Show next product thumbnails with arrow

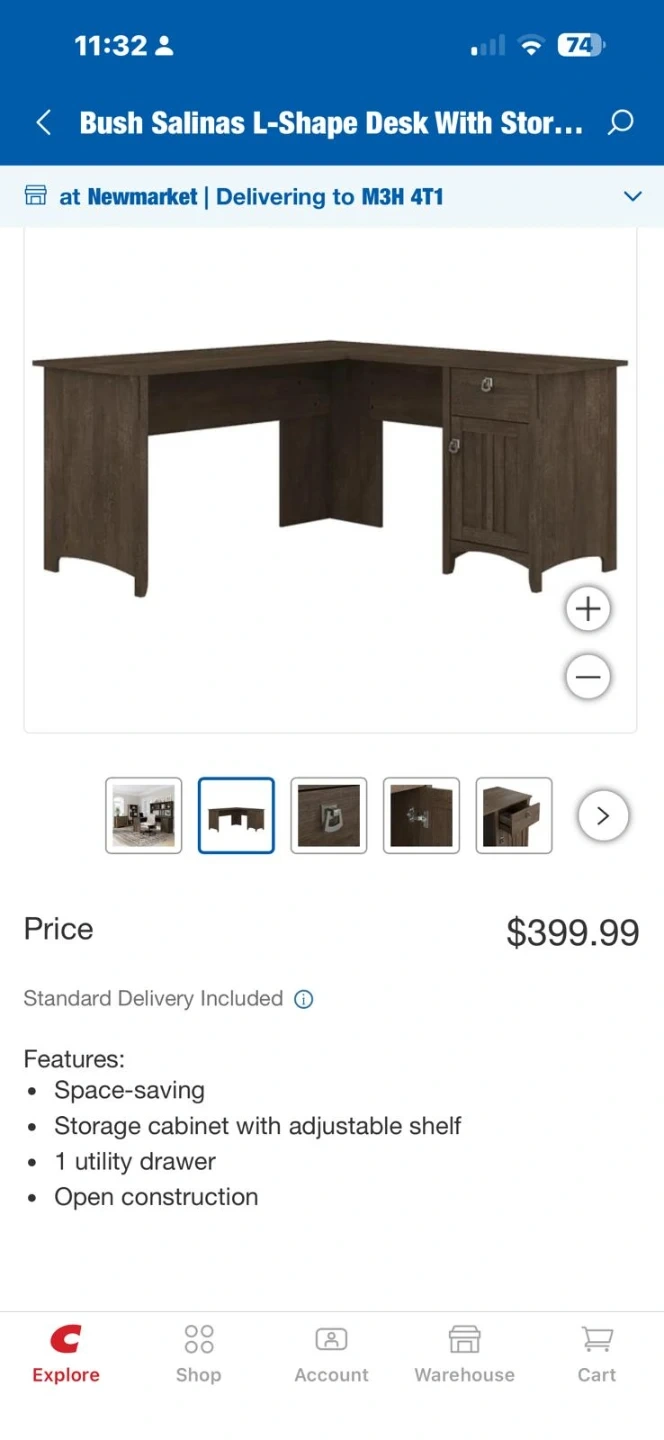pyautogui.click(x=603, y=816)
